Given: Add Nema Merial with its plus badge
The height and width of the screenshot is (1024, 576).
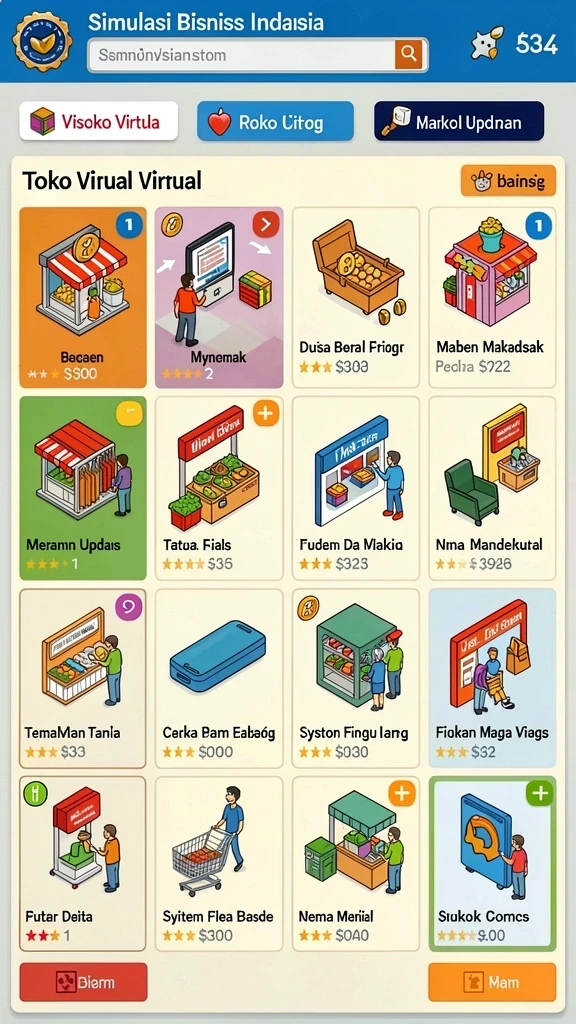Looking at the screenshot, I should 402,794.
